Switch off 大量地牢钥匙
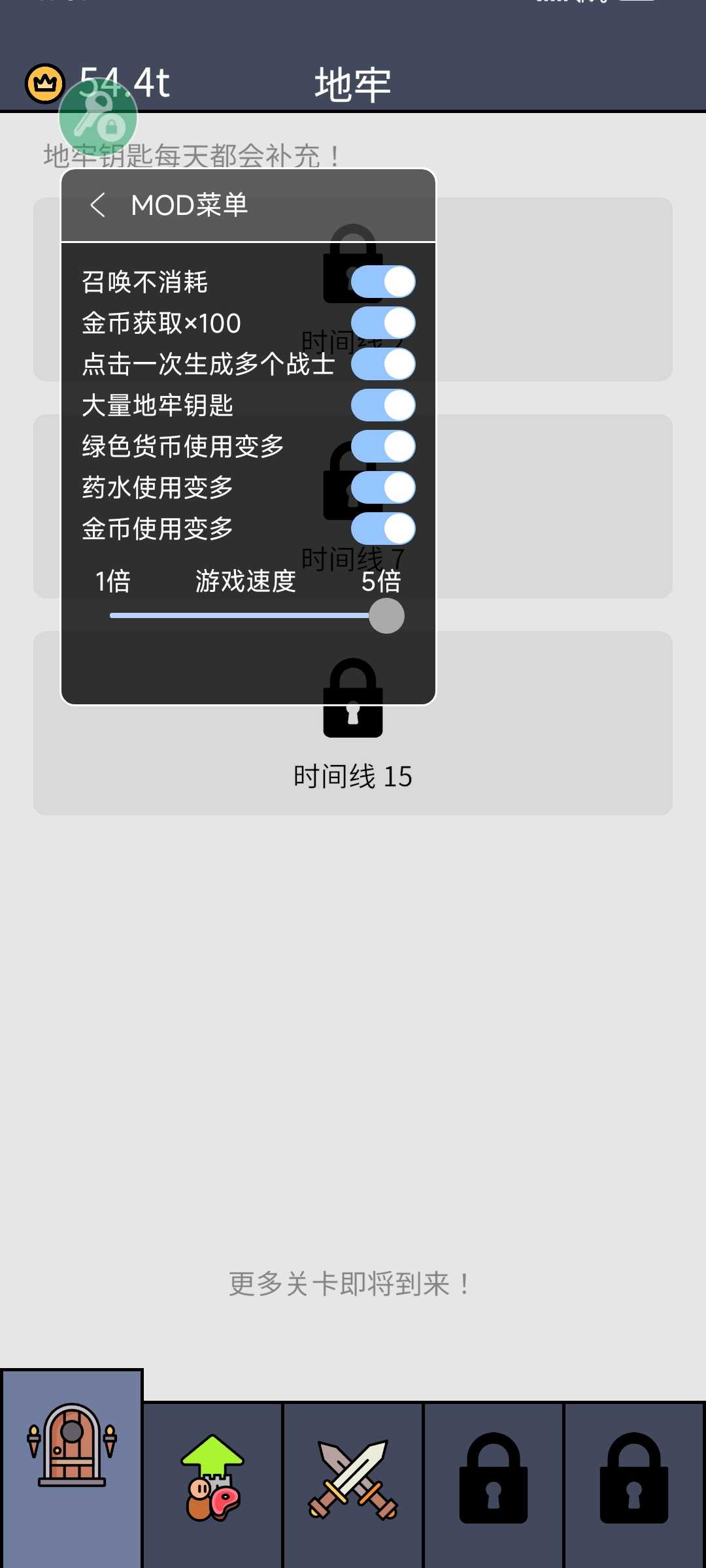The image size is (706, 1568). 383,405
